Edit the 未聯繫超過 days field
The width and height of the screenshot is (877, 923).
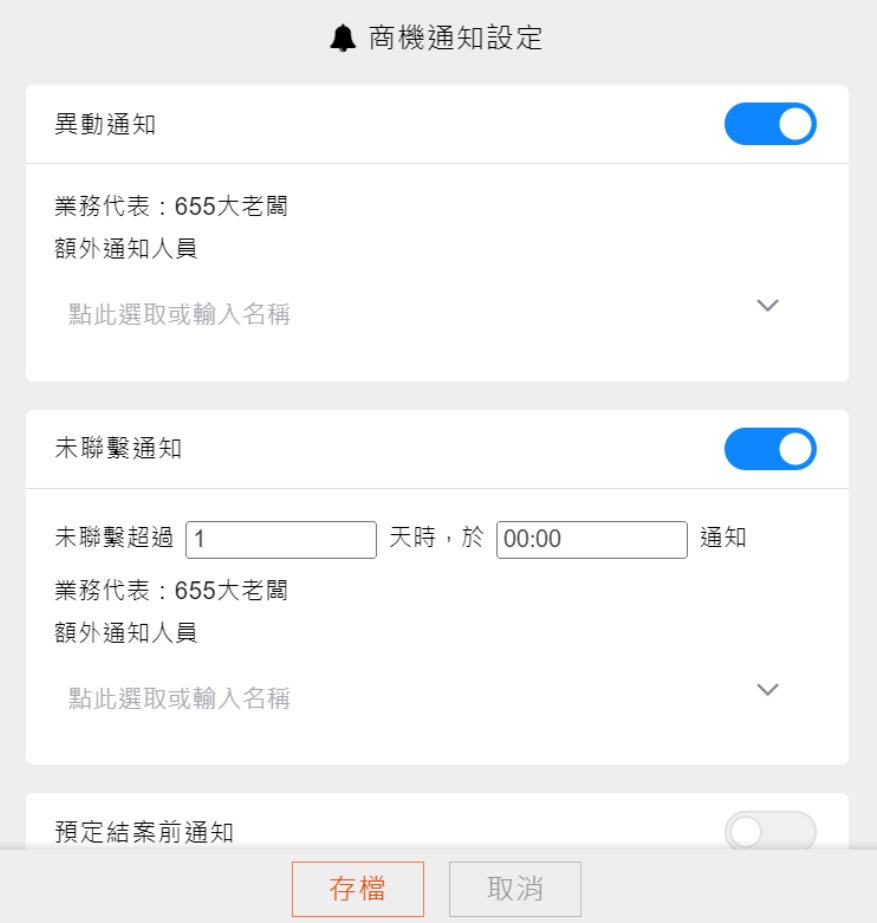[281, 539]
